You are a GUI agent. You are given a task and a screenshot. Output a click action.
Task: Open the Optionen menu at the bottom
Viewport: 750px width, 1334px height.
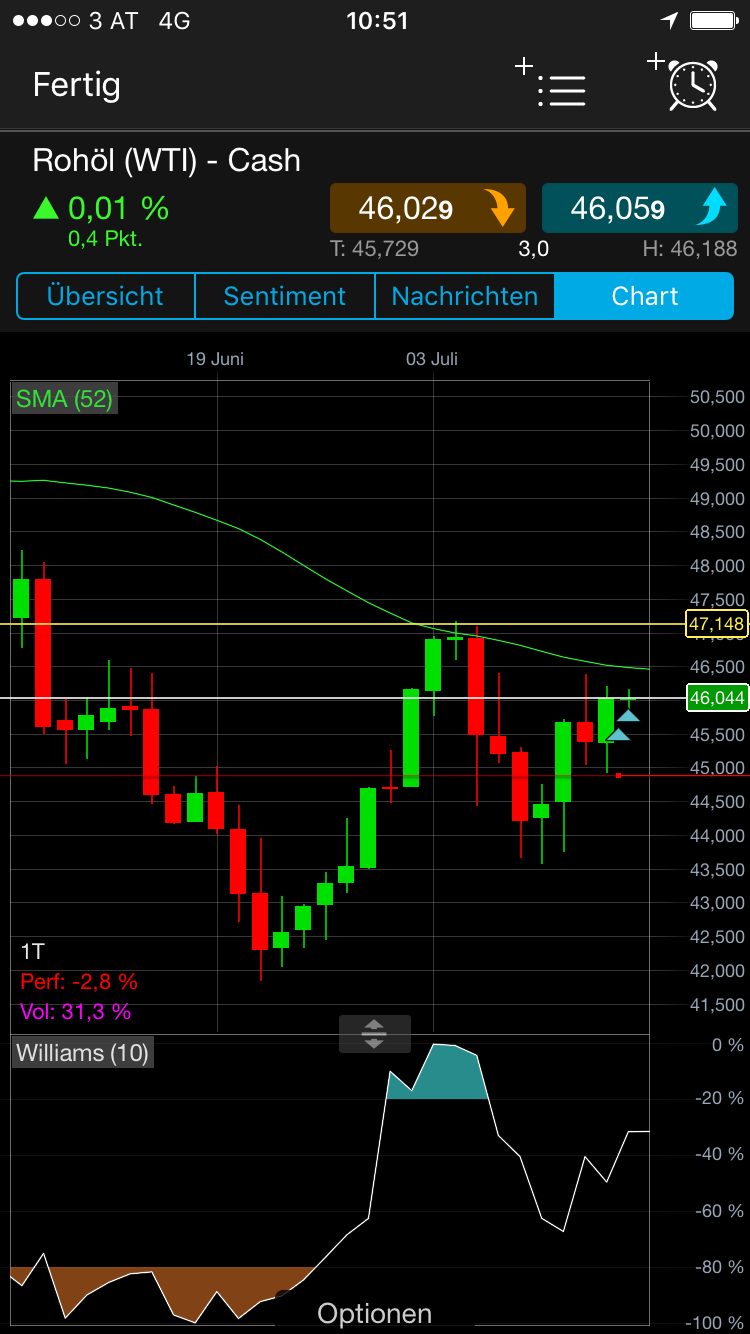click(x=374, y=1313)
